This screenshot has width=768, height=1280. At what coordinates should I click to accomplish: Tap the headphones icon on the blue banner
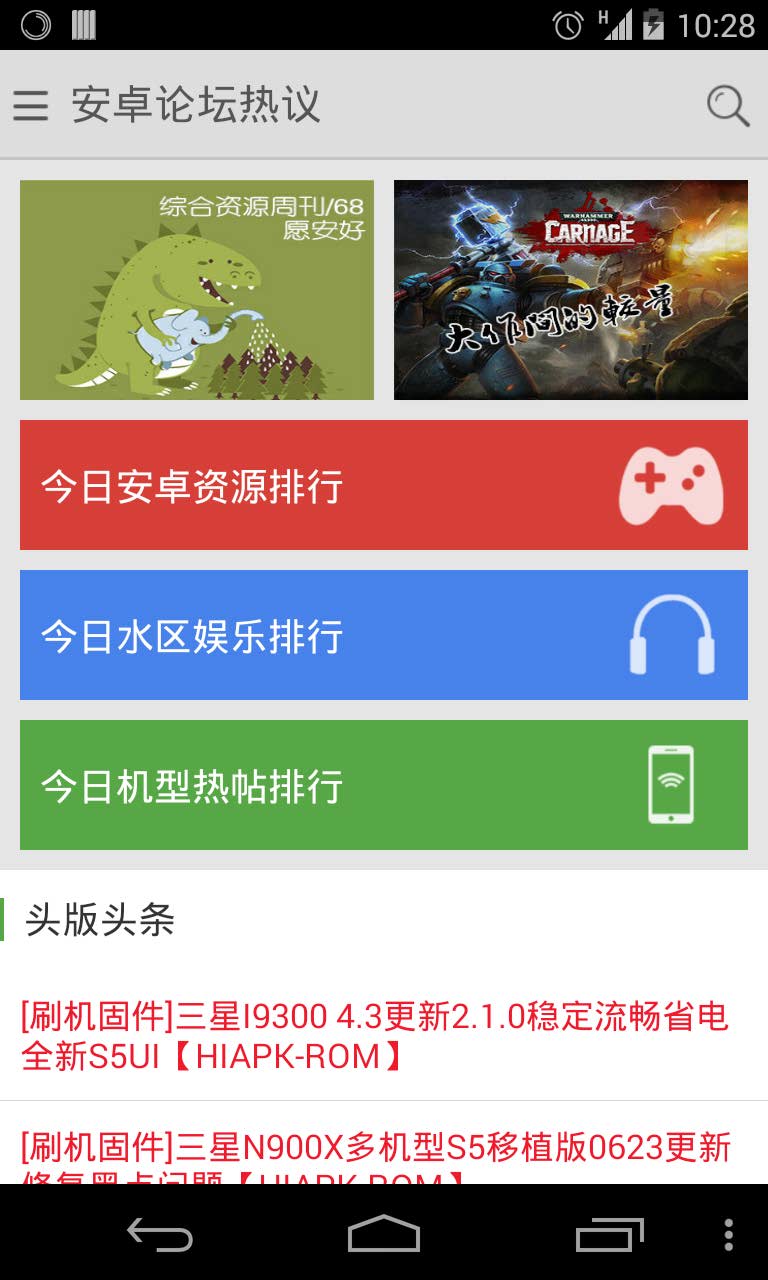674,636
